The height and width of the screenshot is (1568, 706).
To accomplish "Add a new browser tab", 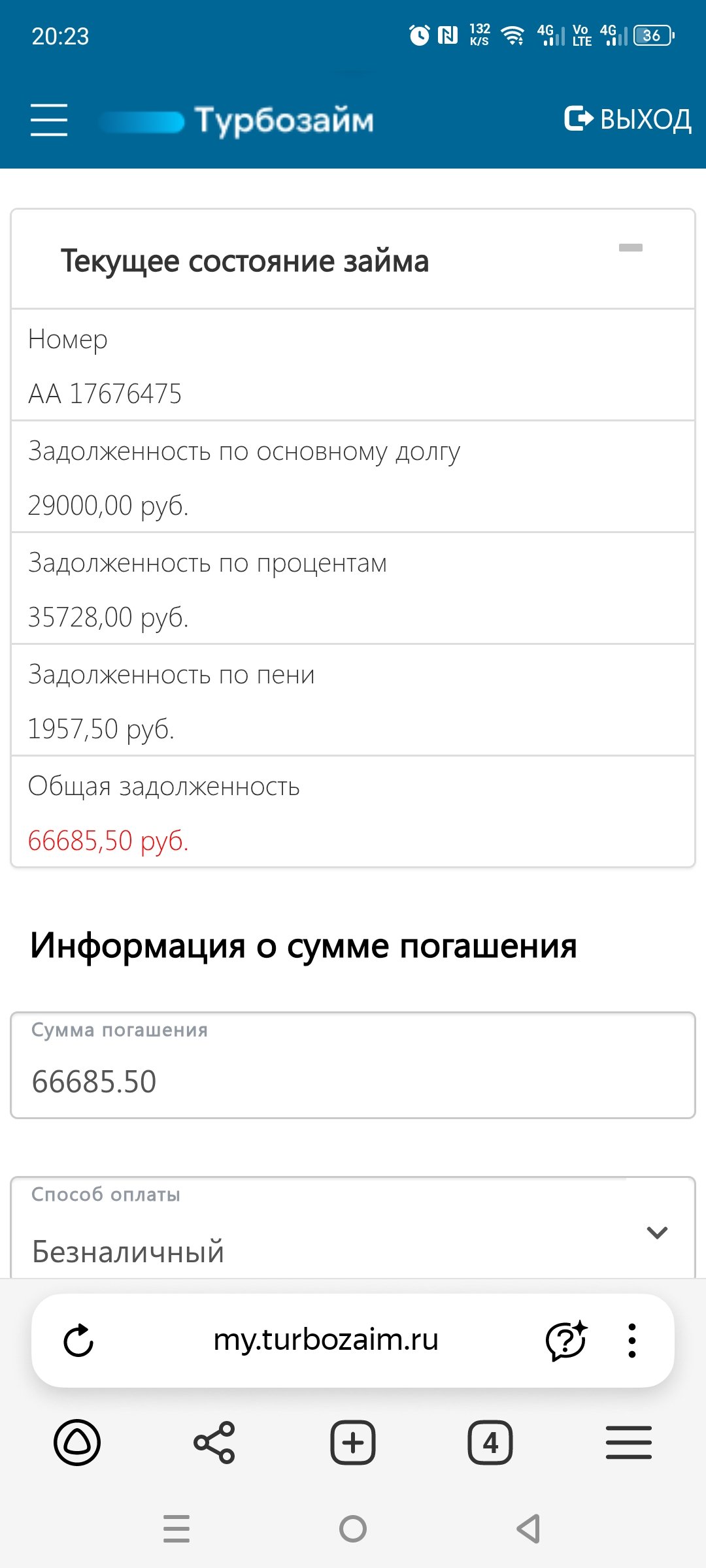I will coord(353,1442).
